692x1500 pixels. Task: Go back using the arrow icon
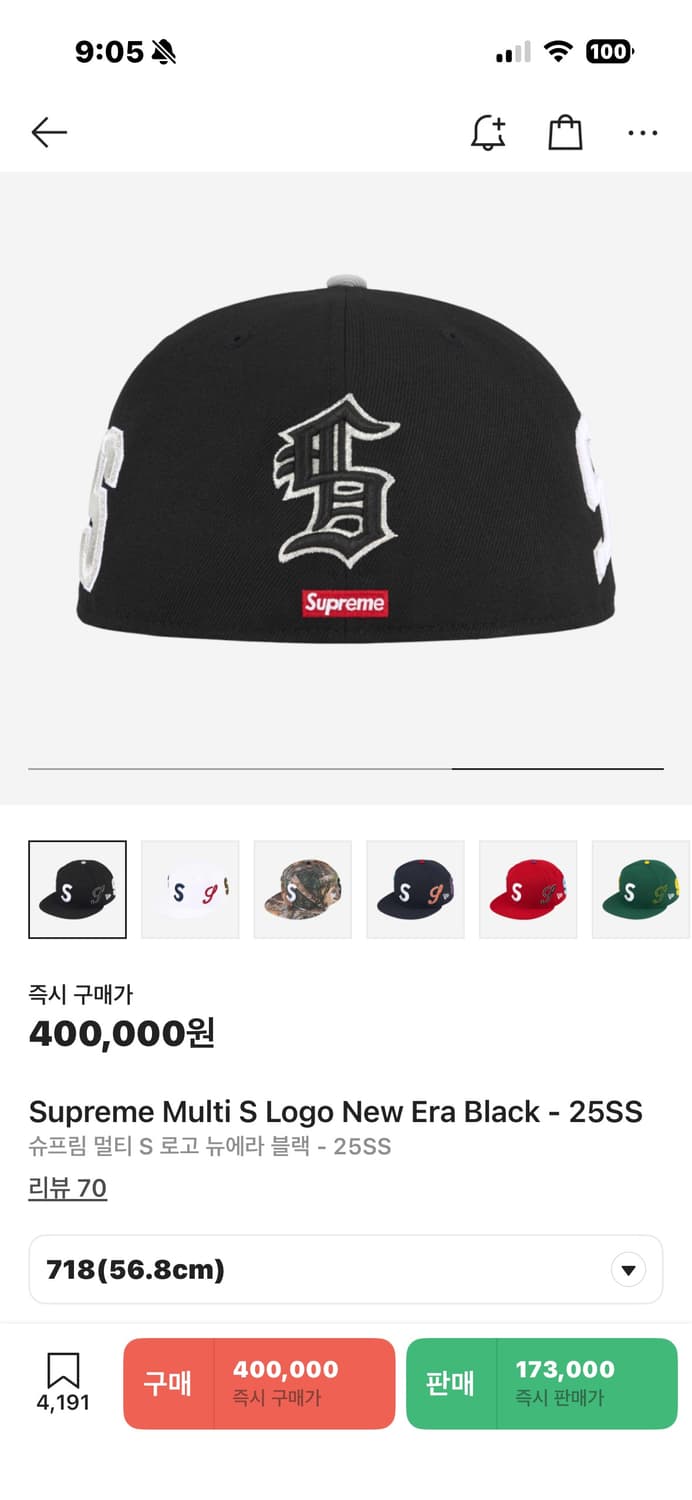[48, 132]
